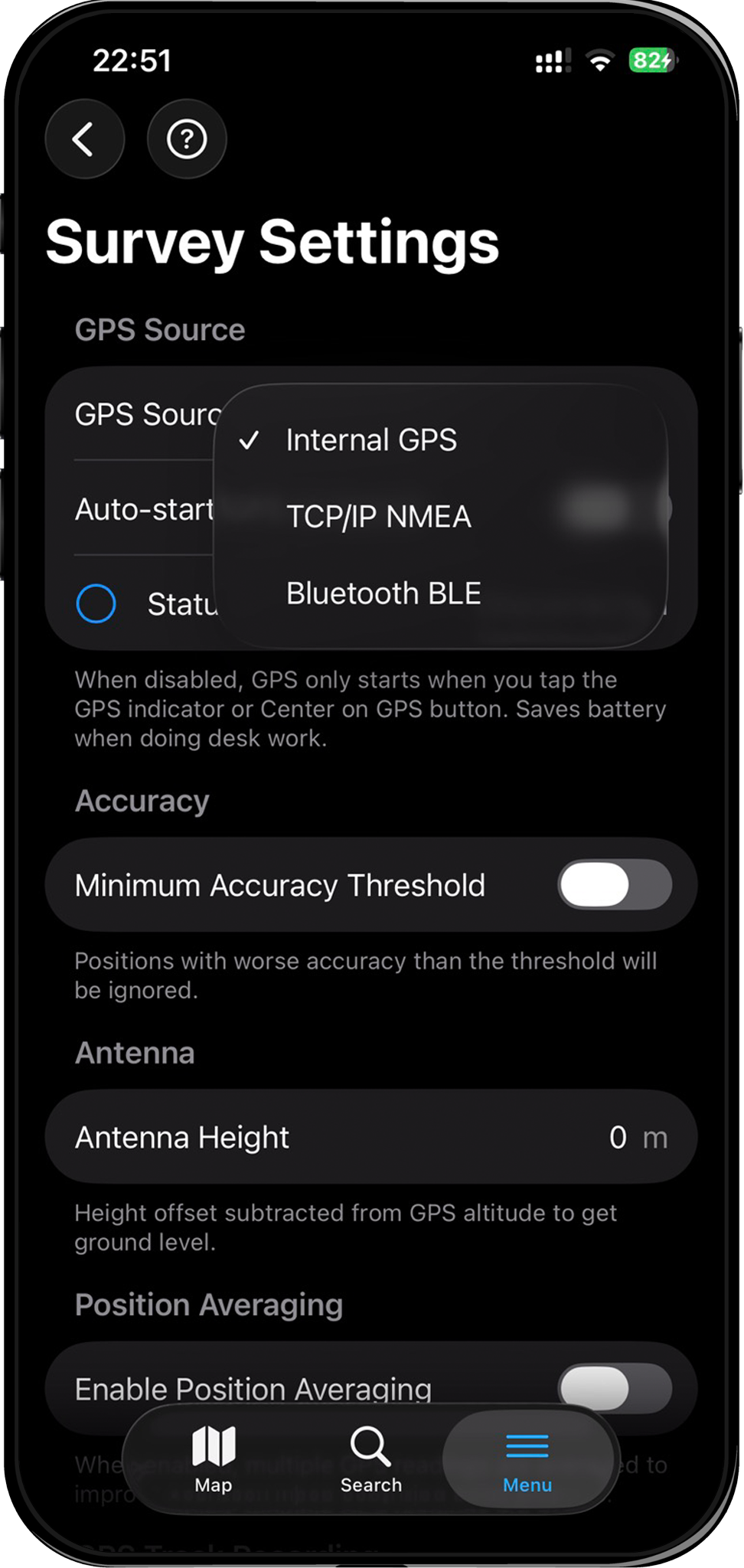
Task: Choose TCP/IP NMEA from the menu
Action: (x=378, y=517)
